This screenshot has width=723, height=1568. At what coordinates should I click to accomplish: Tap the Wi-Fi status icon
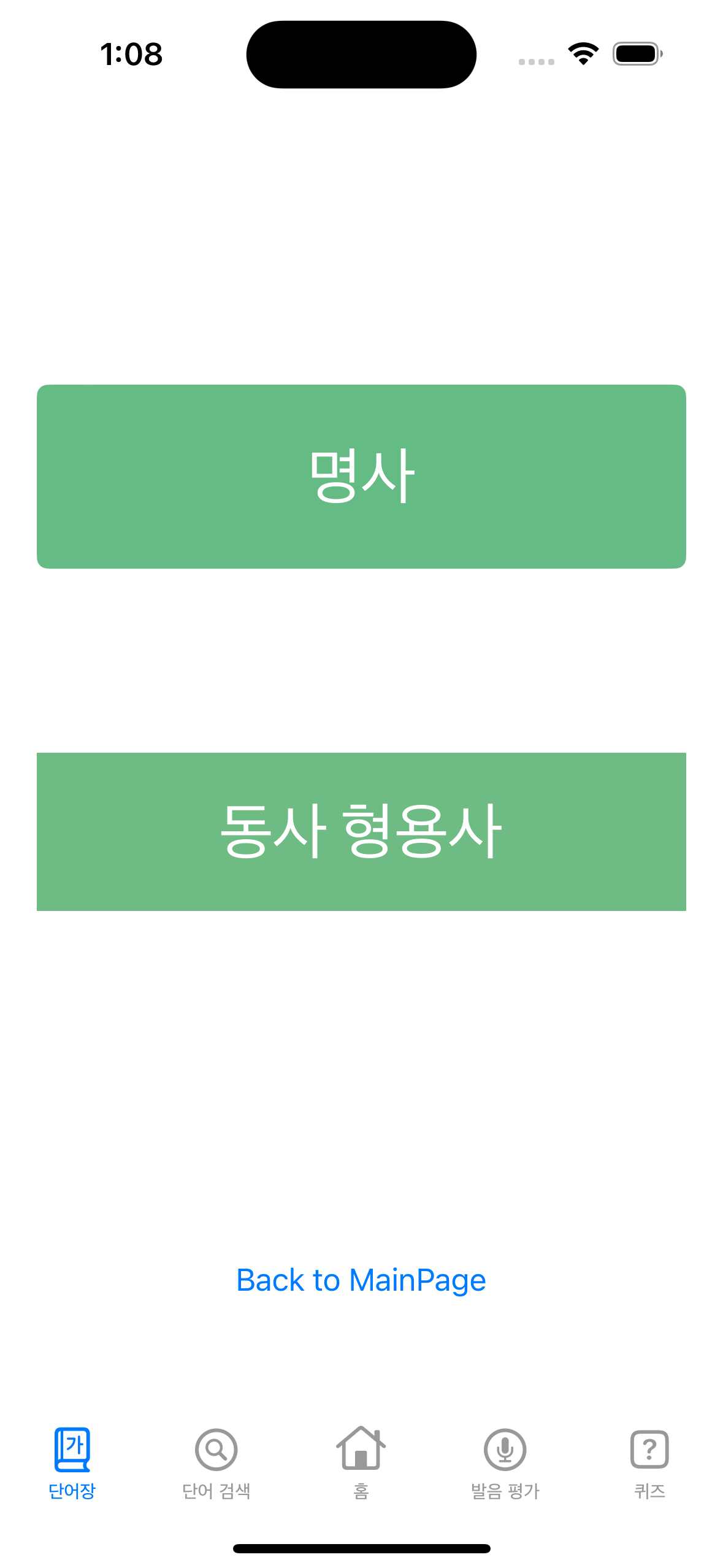pos(583,53)
